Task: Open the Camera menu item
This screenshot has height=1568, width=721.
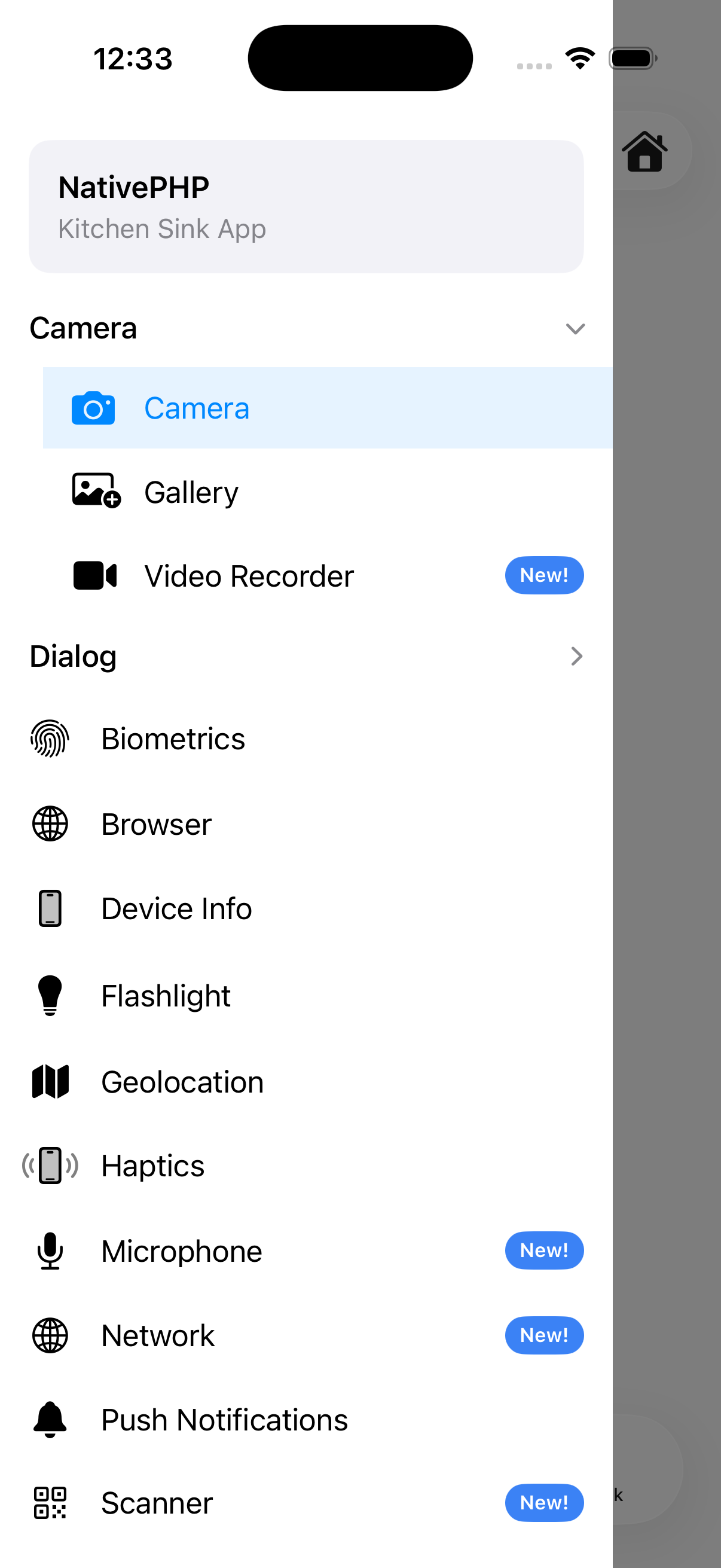Action: (x=196, y=408)
